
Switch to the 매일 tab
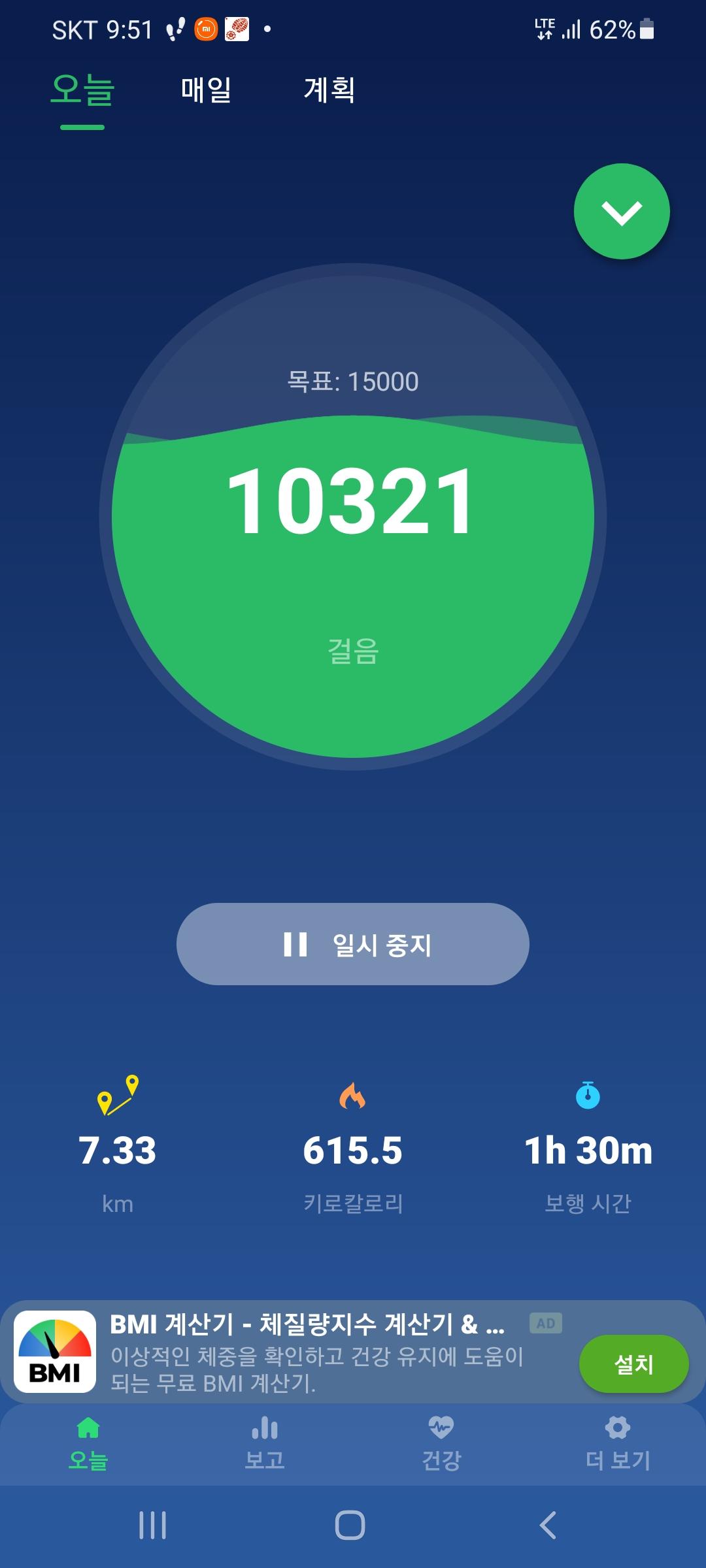[x=206, y=90]
